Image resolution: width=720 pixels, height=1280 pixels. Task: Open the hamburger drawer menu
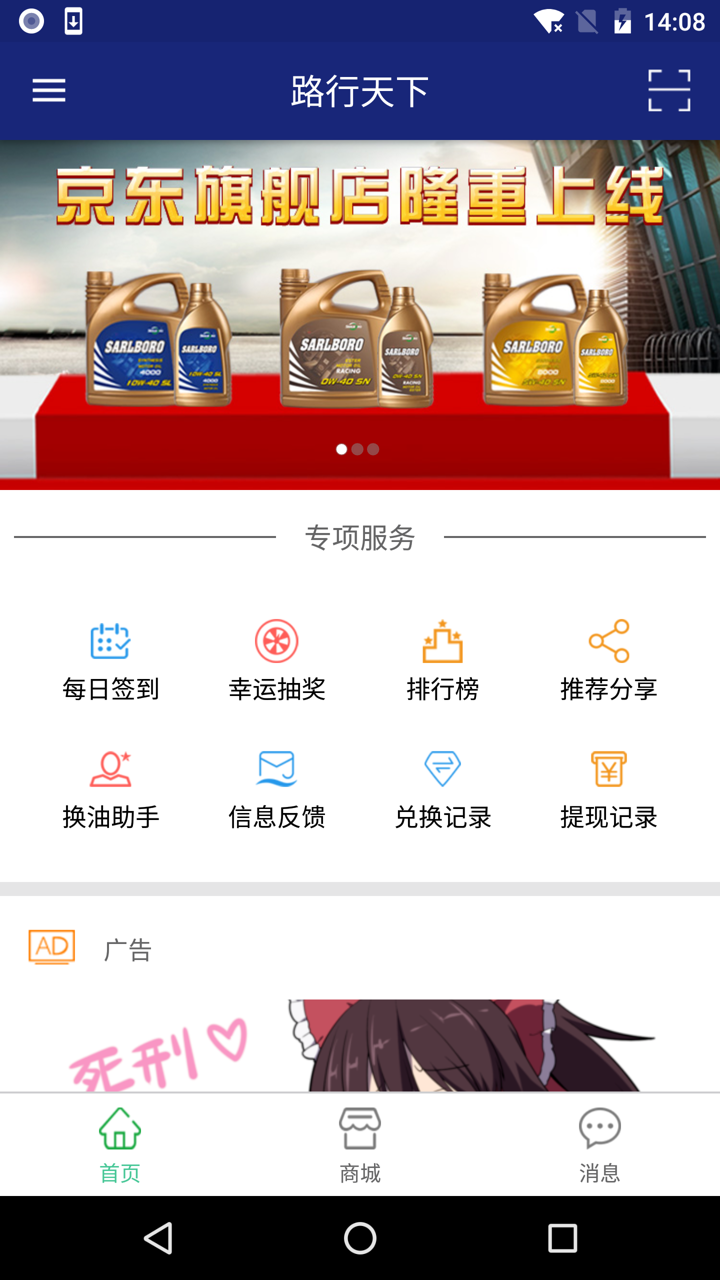pos(48,91)
